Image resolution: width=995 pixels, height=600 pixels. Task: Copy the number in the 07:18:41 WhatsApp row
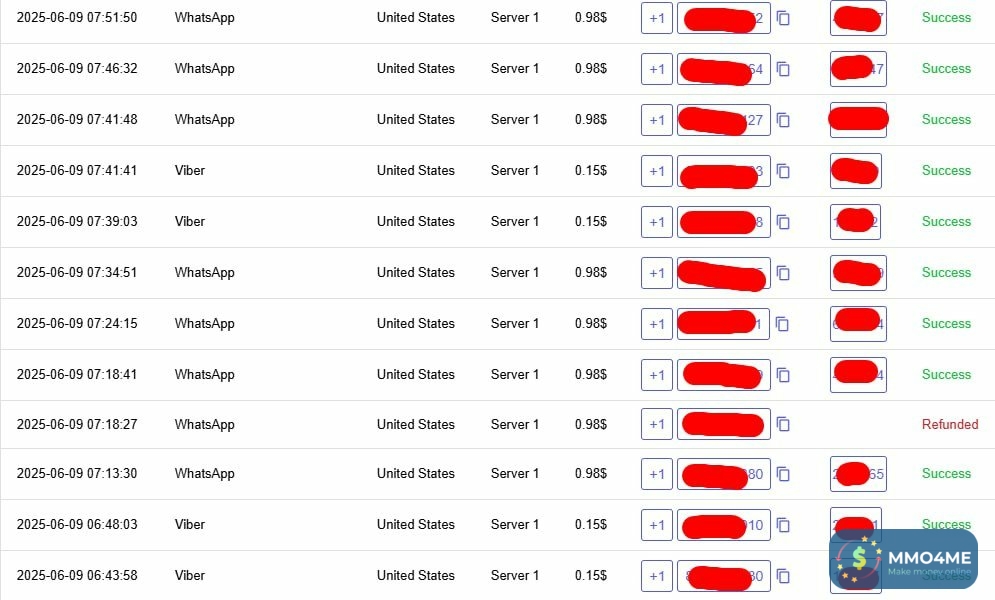[x=784, y=375]
